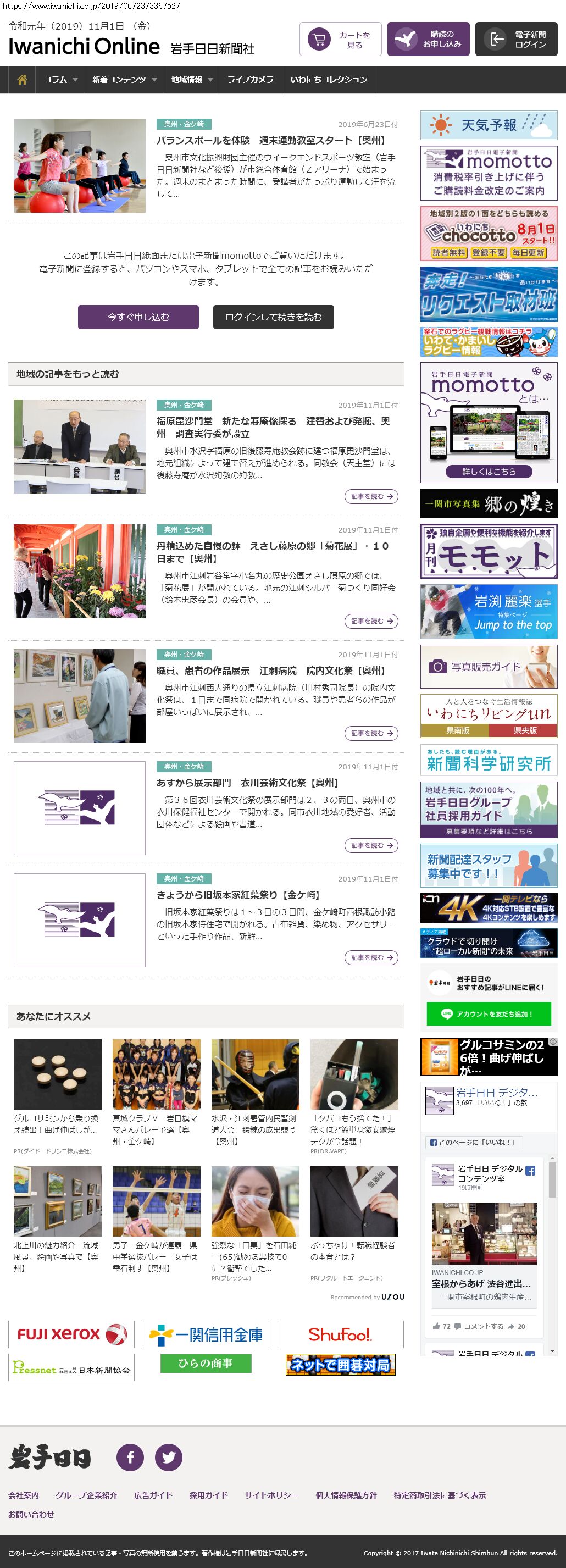
Task: Open the Twitter icon in footer
Action: coord(169,1456)
